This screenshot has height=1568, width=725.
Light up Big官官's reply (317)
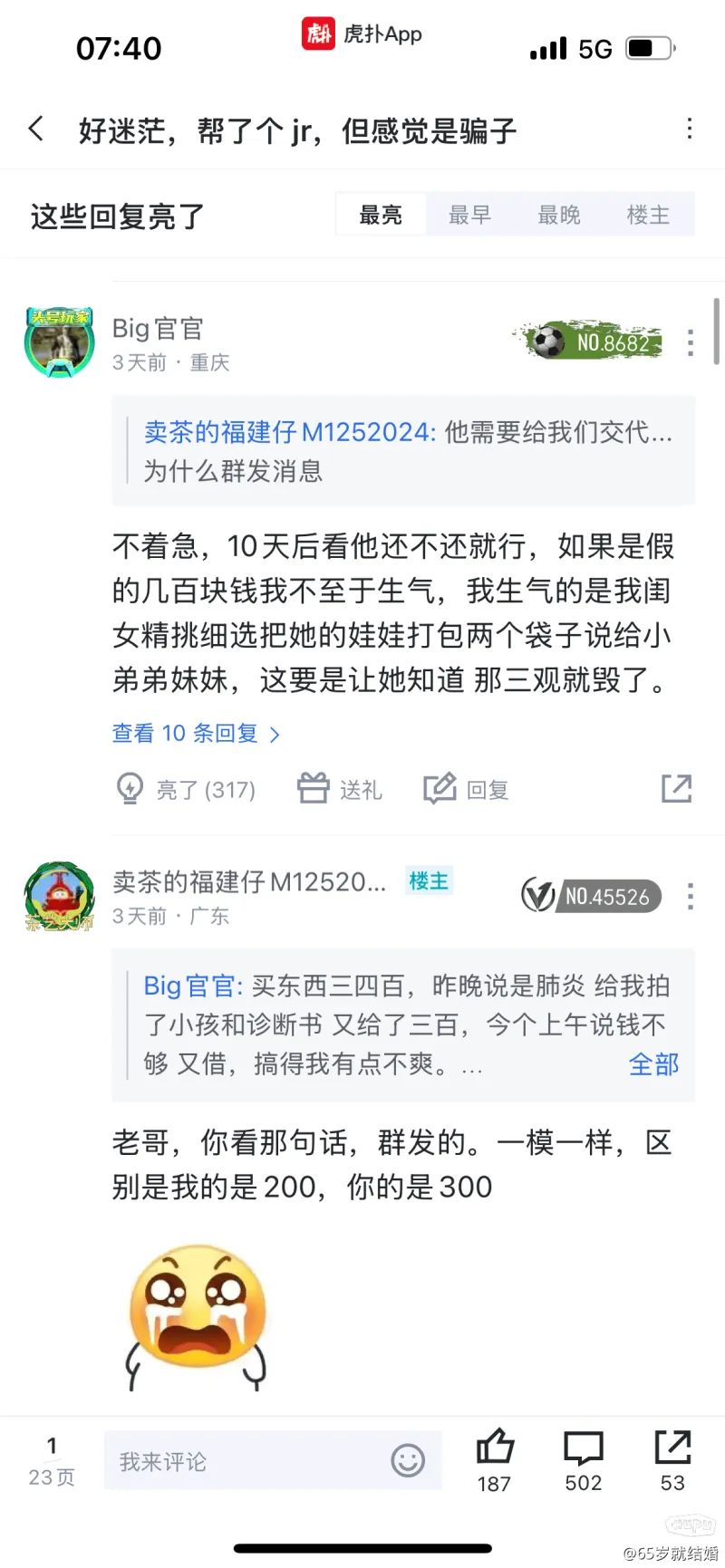(187, 790)
